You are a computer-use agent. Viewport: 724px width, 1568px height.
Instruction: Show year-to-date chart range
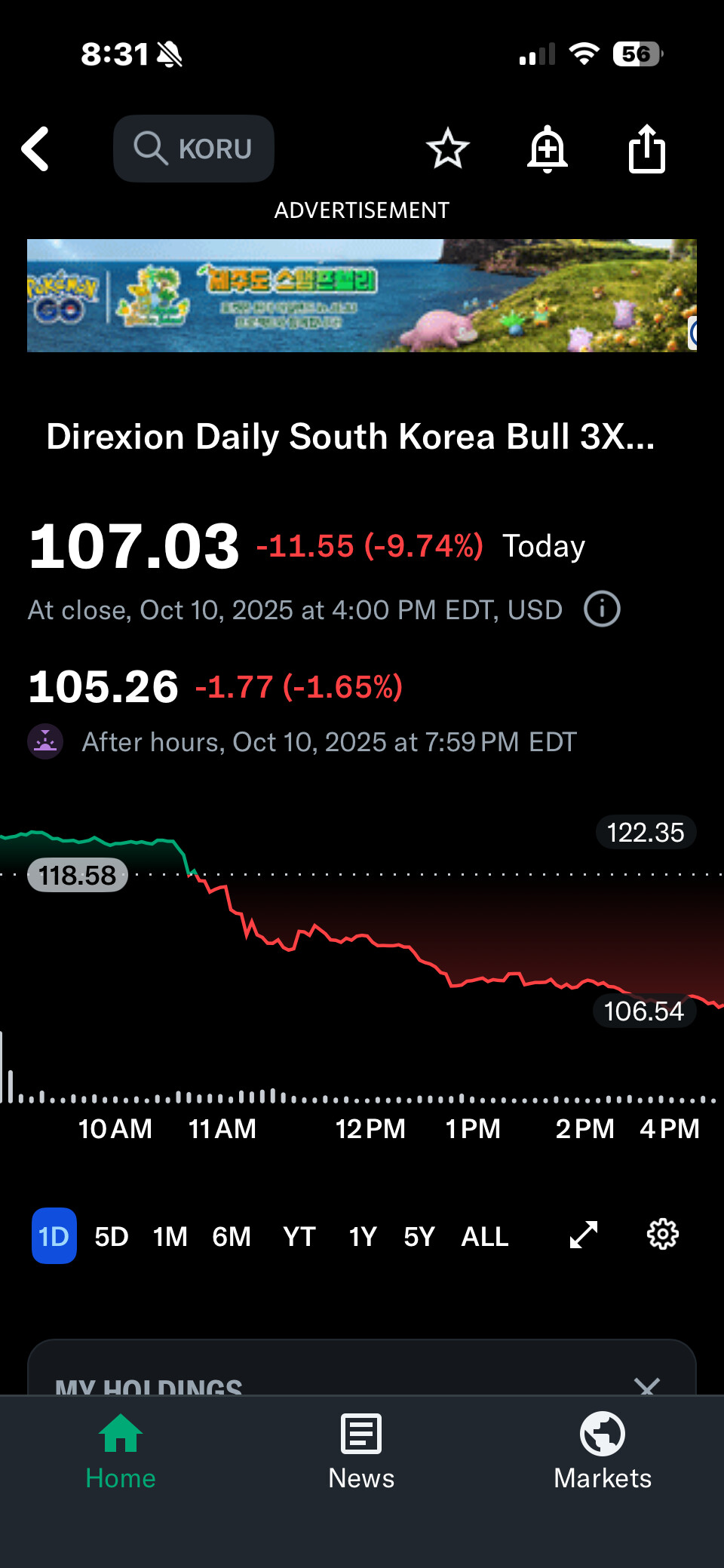coord(299,1236)
